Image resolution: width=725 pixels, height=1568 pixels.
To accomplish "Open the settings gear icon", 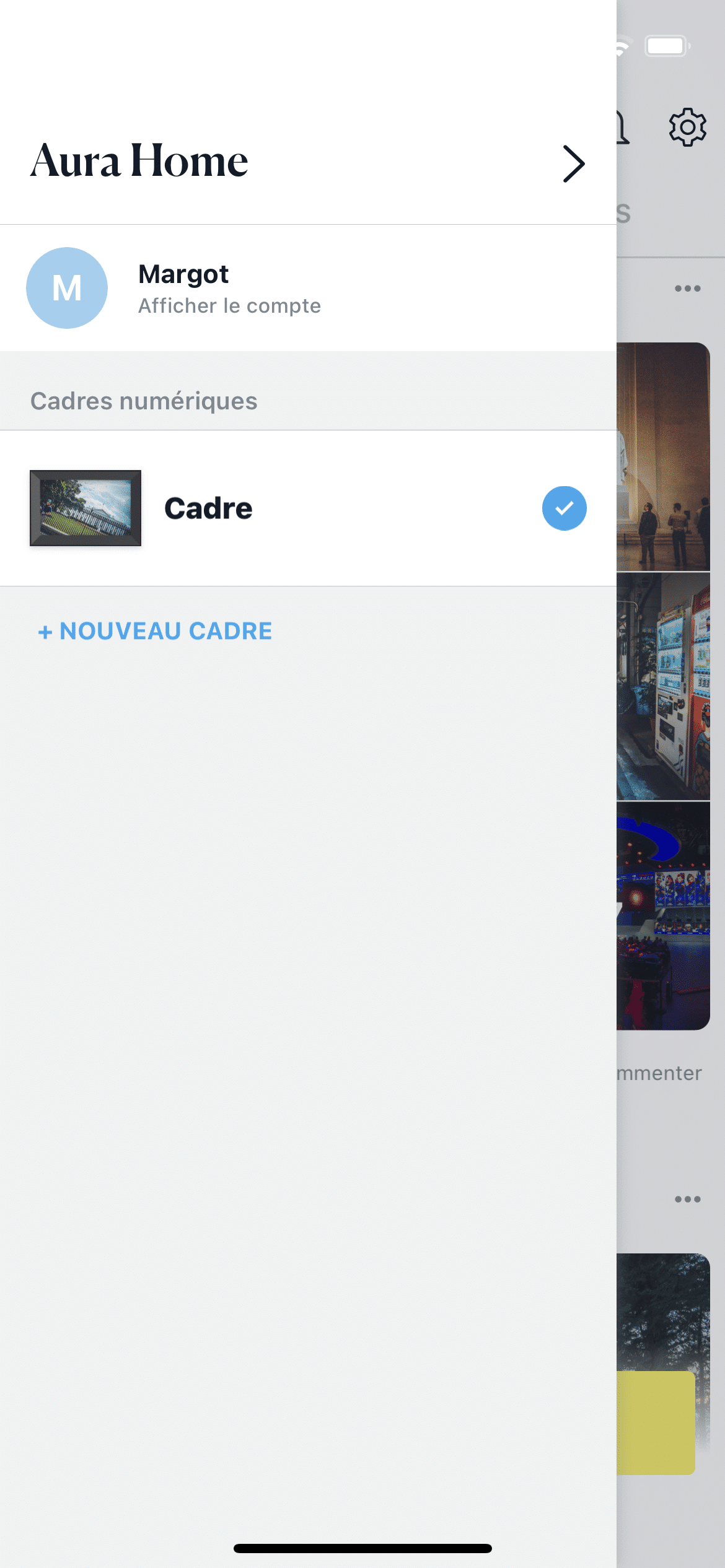I will (687, 128).
